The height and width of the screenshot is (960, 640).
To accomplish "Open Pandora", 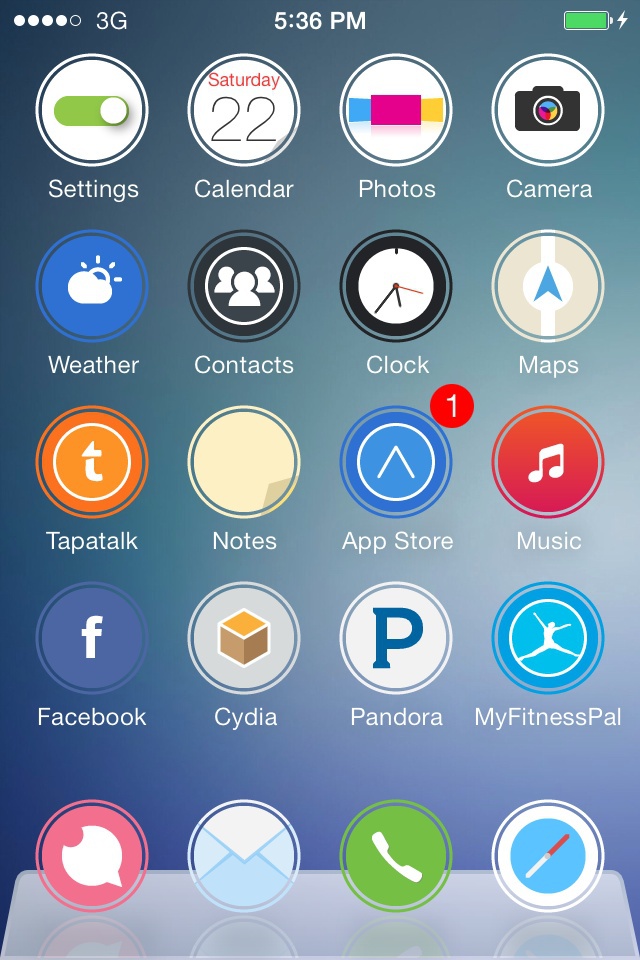I will (396, 638).
